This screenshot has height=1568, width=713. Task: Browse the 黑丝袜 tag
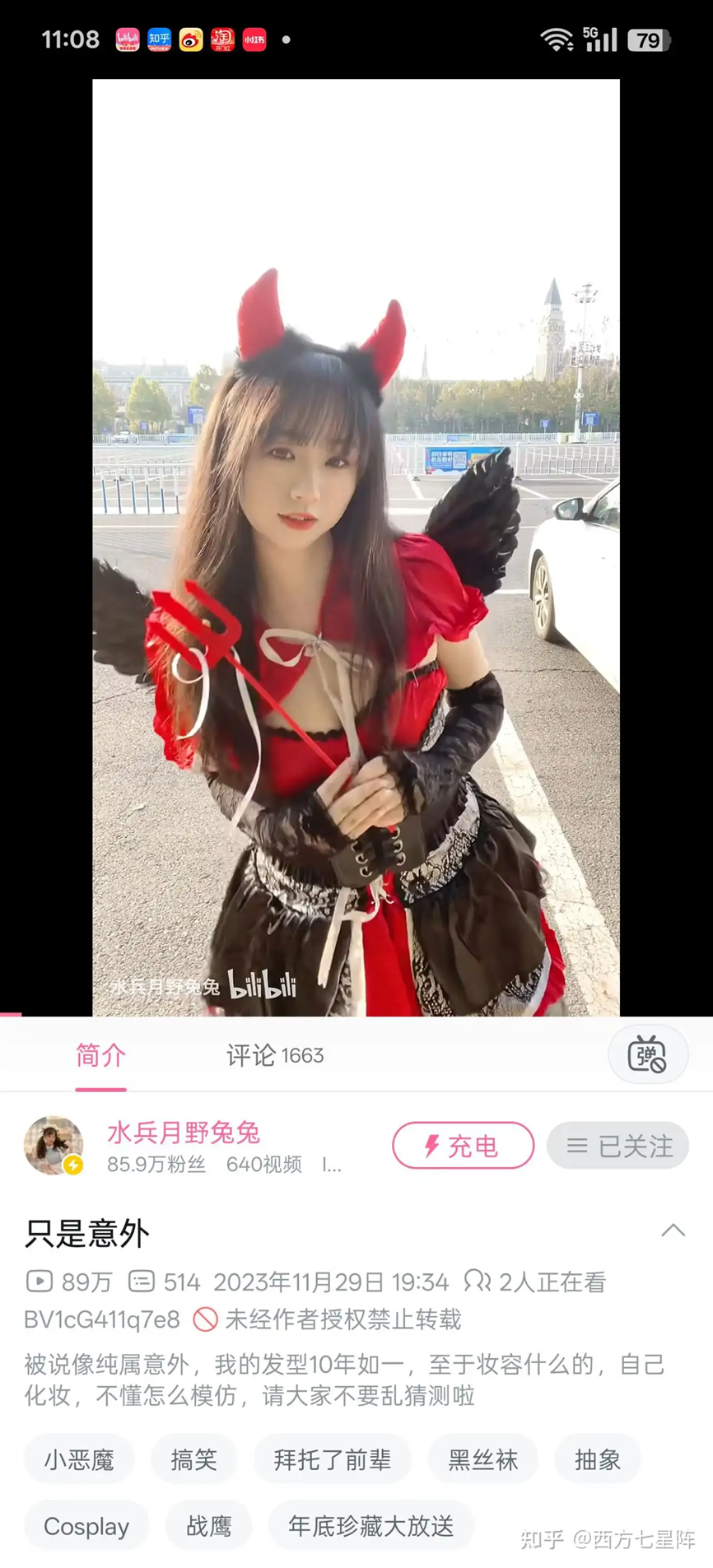click(x=482, y=1460)
